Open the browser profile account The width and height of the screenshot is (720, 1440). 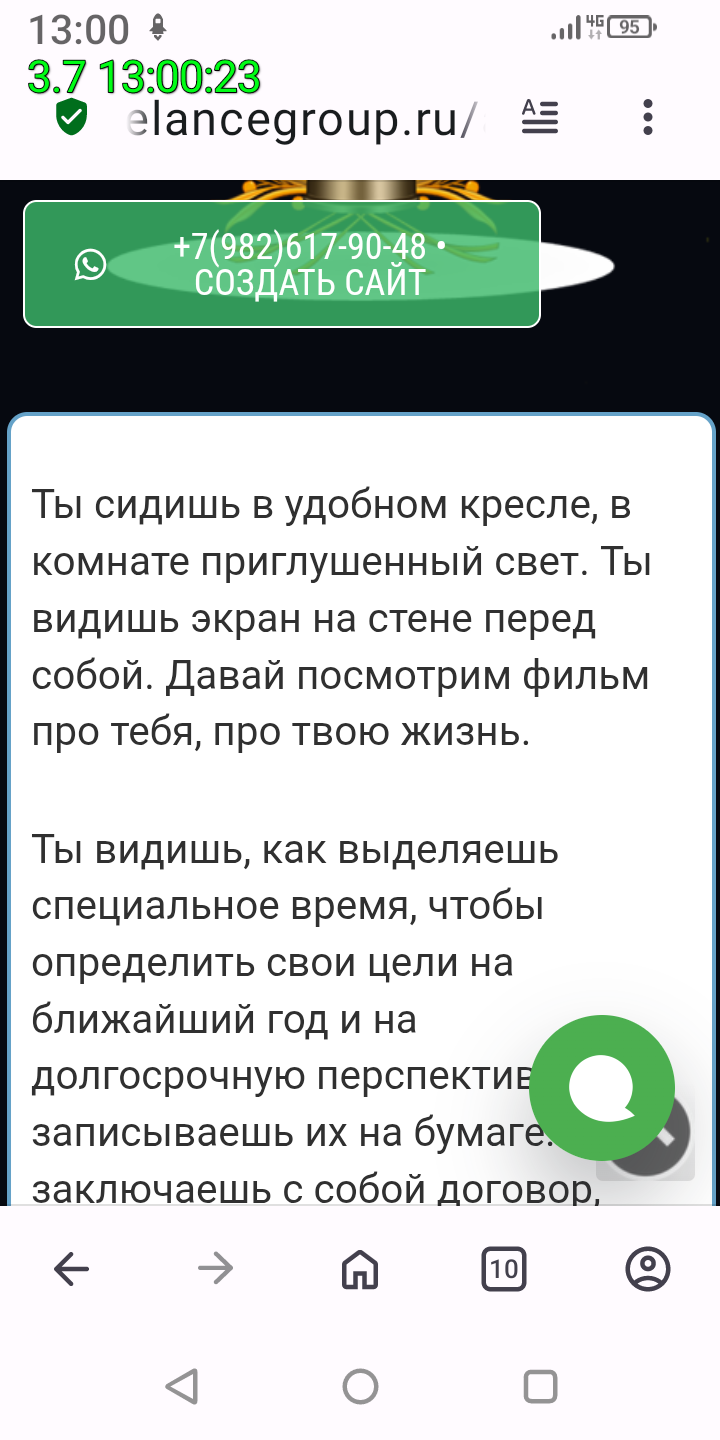pyautogui.click(x=648, y=1270)
